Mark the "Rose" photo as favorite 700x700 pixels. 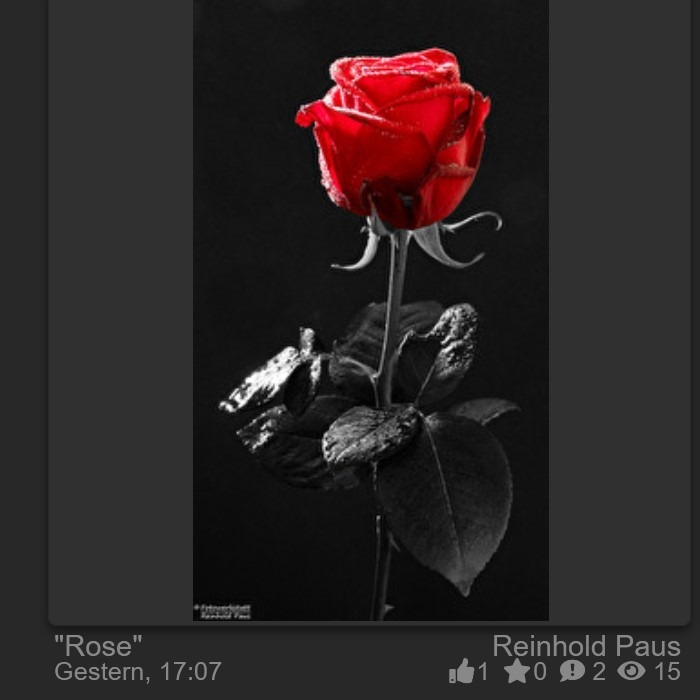[x=517, y=672]
